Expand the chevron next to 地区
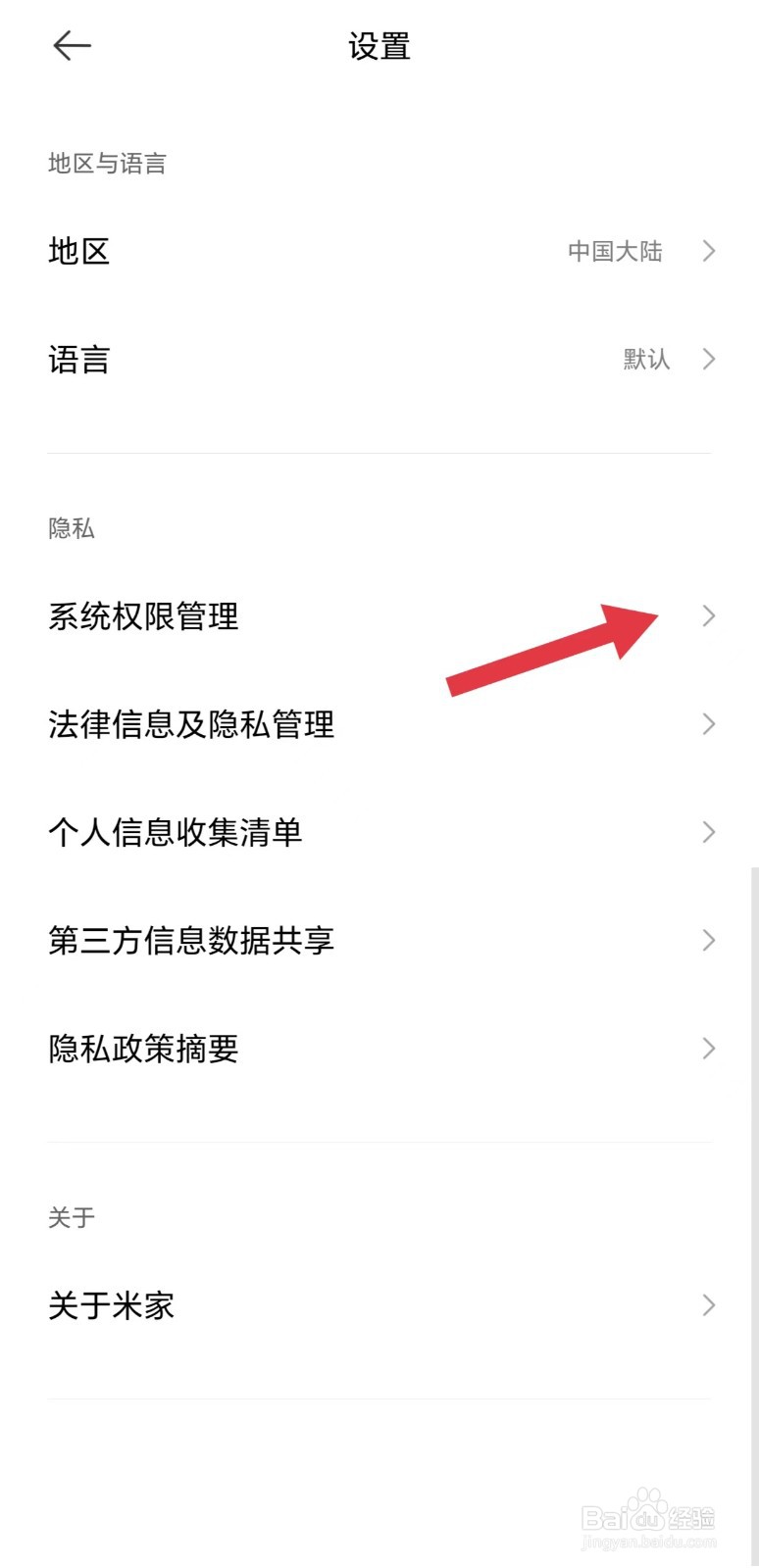Image resolution: width=759 pixels, height=1568 pixels. pyautogui.click(x=708, y=252)
